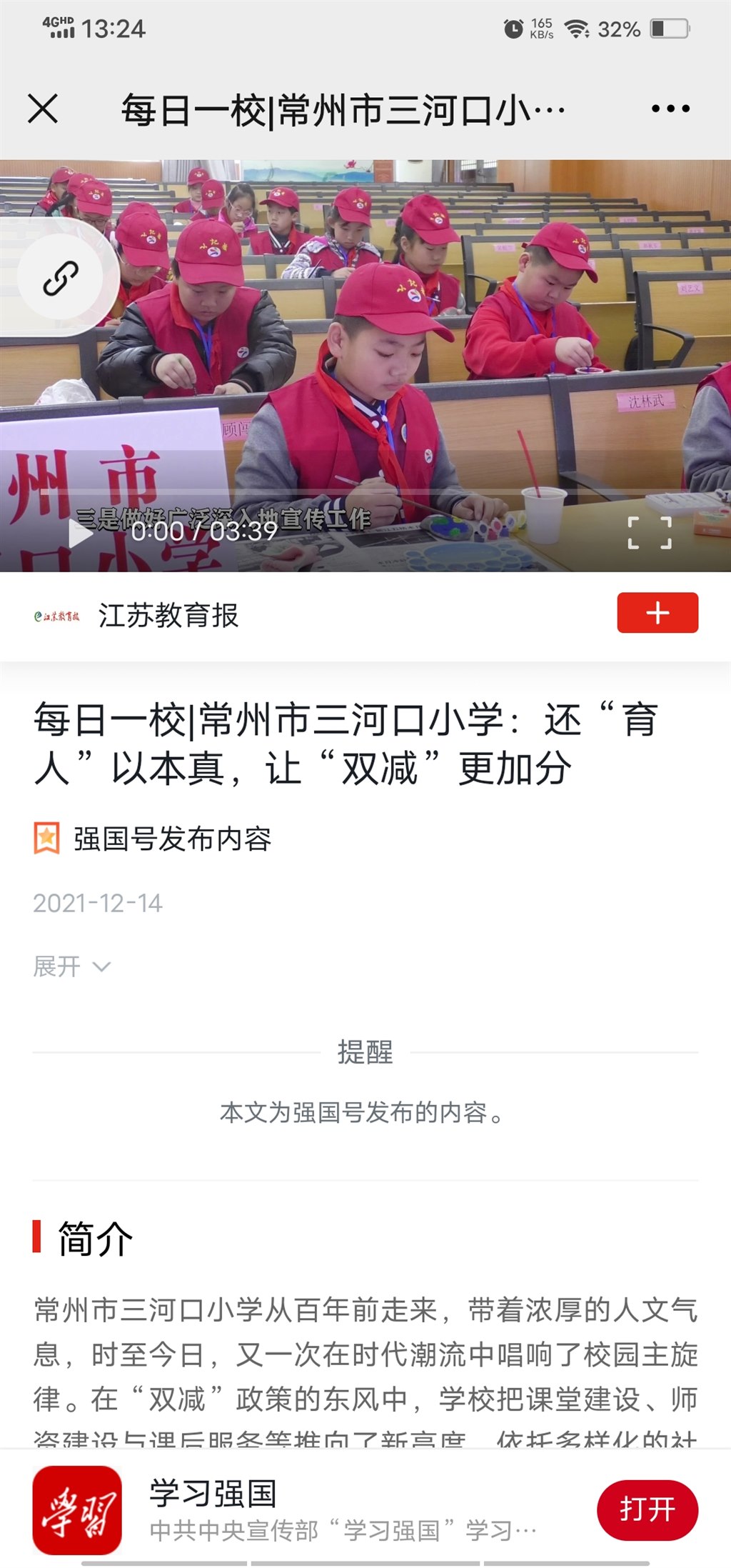This screenshot has height=1568, width=731.
Task: Close the article page
Action: (43, 109)
